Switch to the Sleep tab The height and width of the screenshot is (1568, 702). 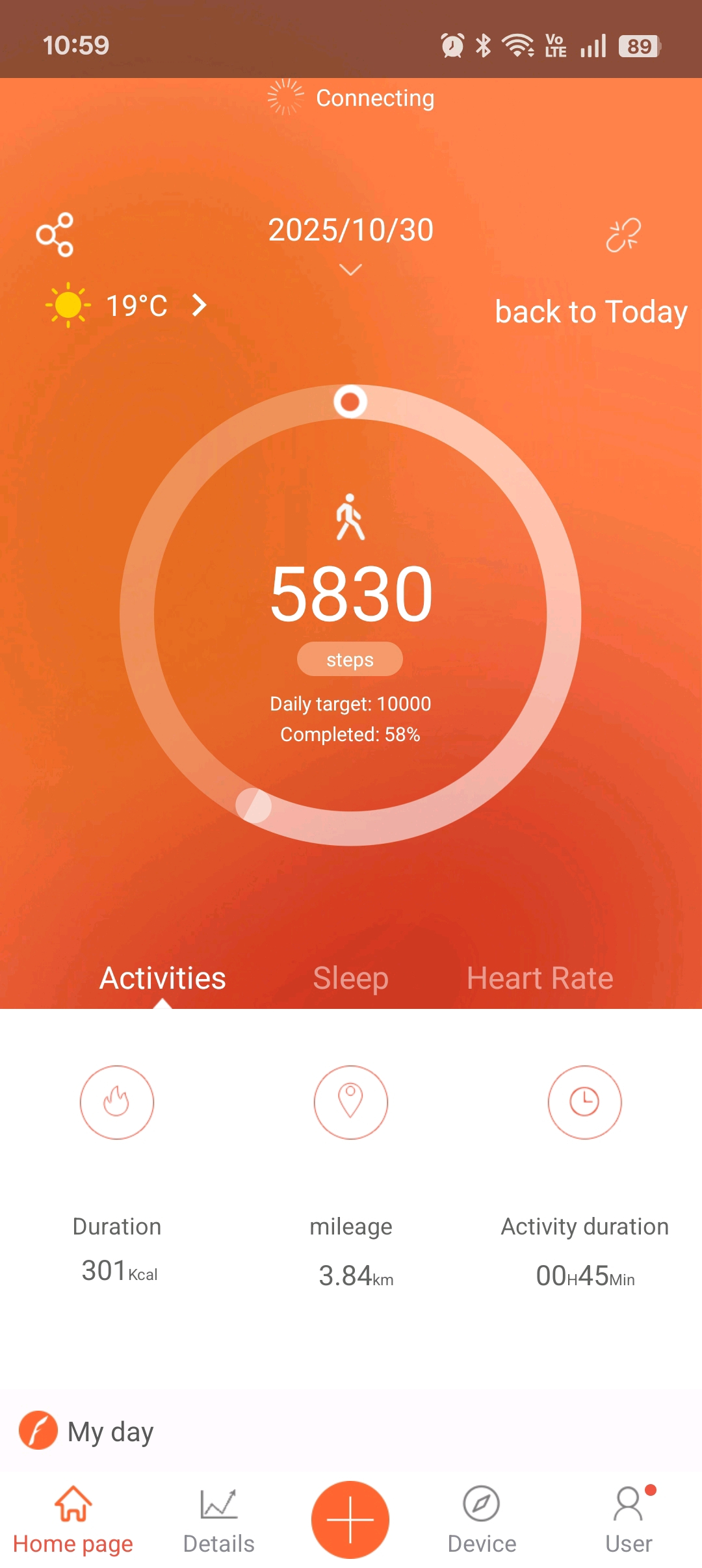point(350,978)
